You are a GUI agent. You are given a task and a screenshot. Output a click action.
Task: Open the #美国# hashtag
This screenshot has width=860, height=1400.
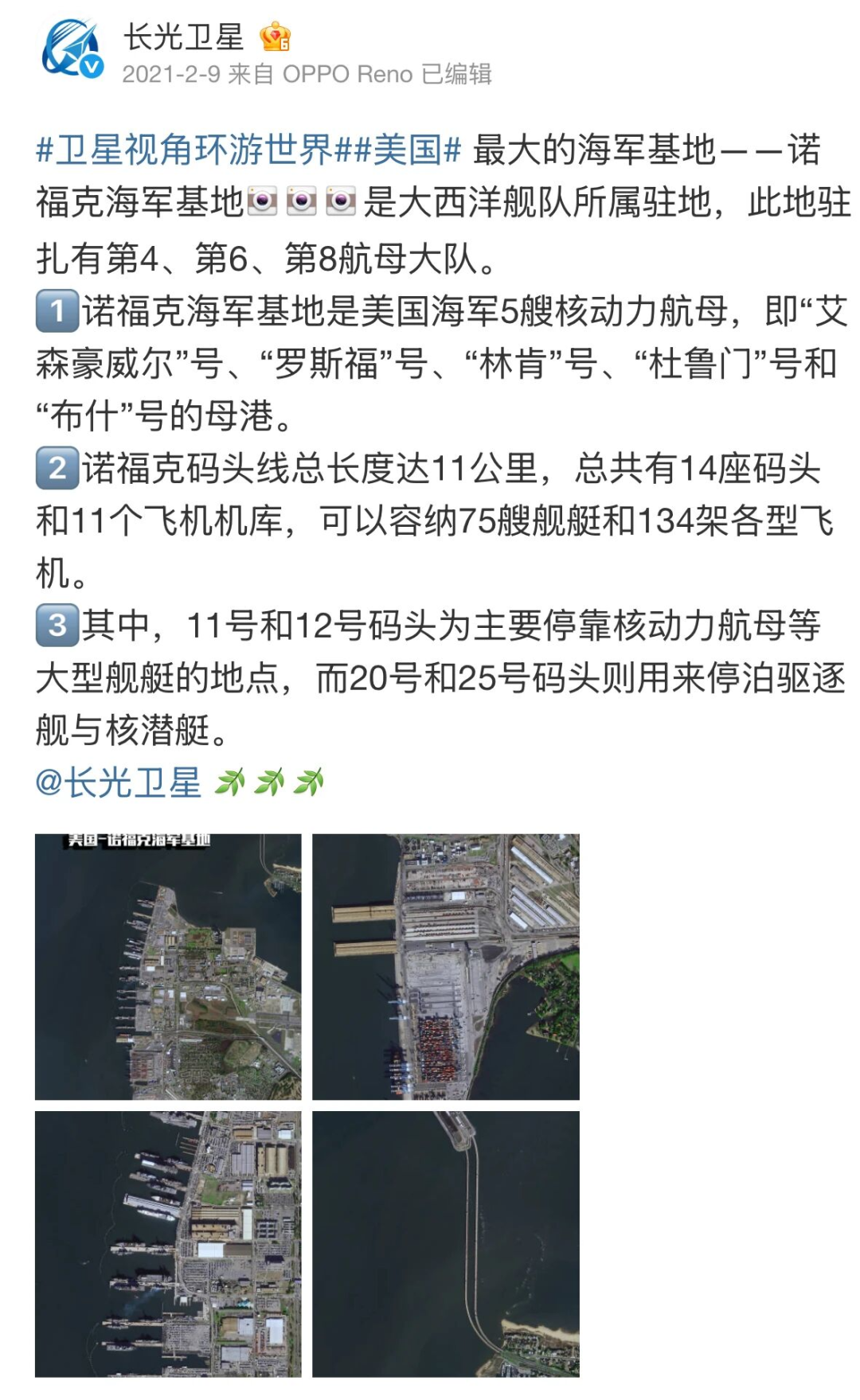click(406, 150)
